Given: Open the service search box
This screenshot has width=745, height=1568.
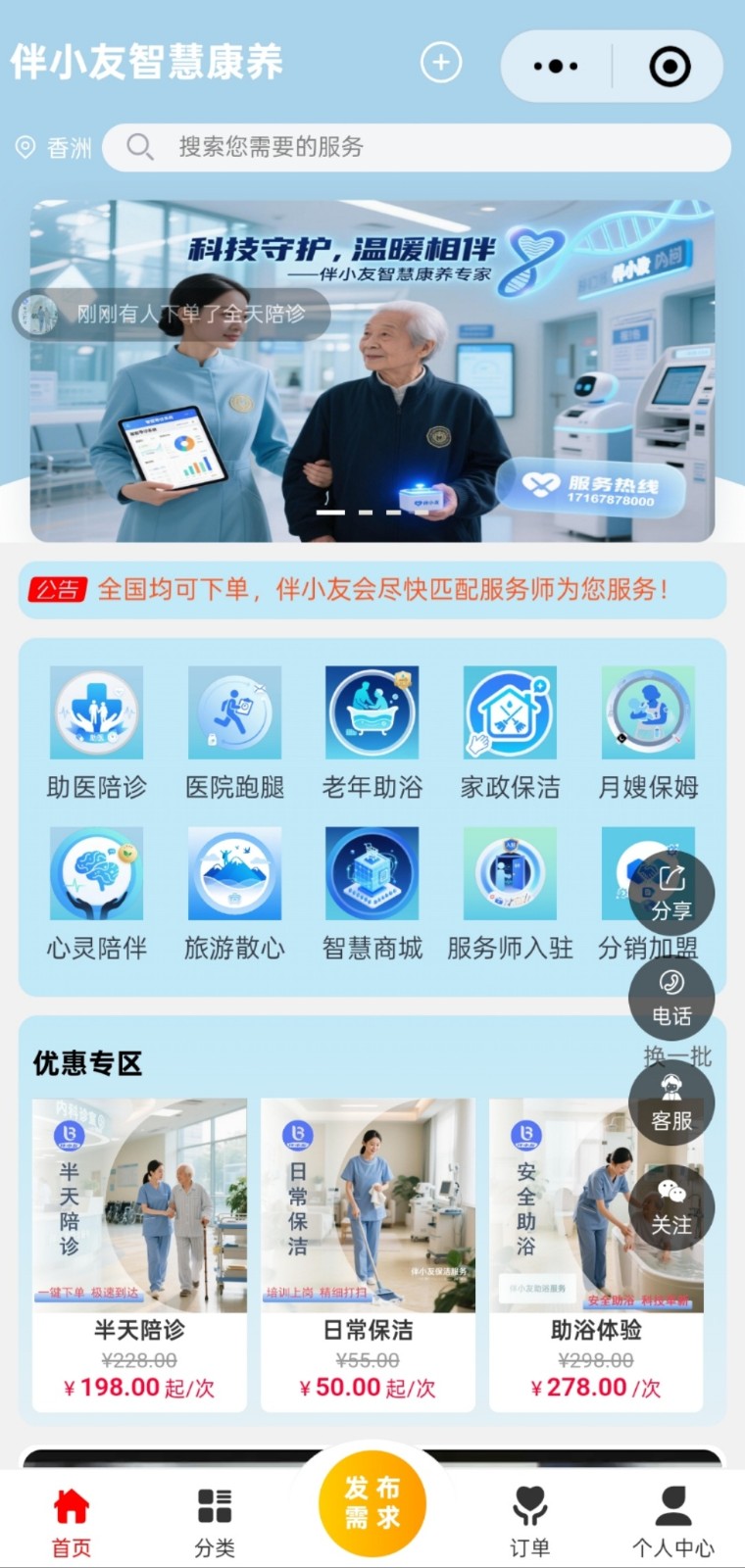Looking at the screenshot, I should 417,147.
